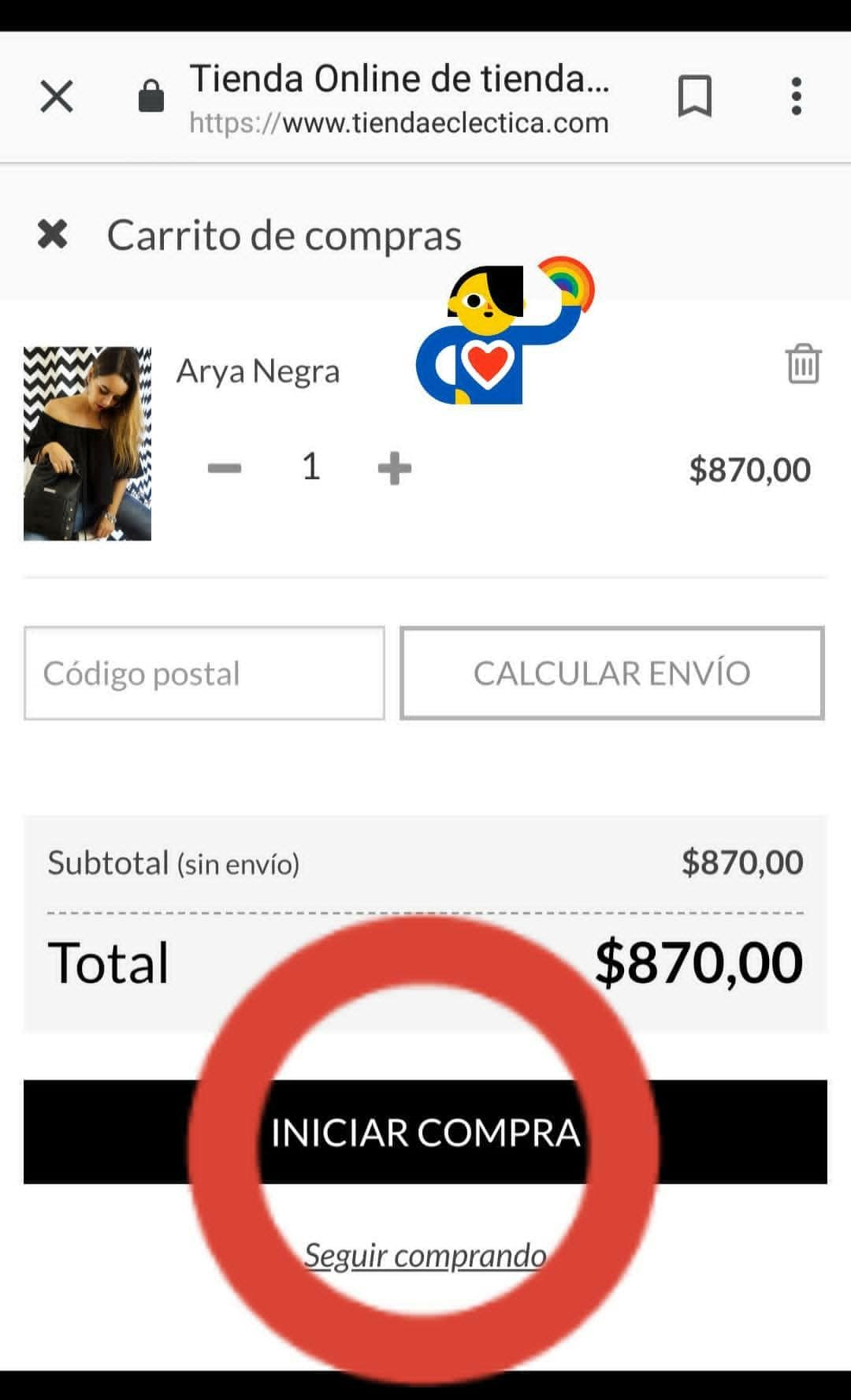Tap the Código postal field

pyautogui.click(x=205, y=673)
